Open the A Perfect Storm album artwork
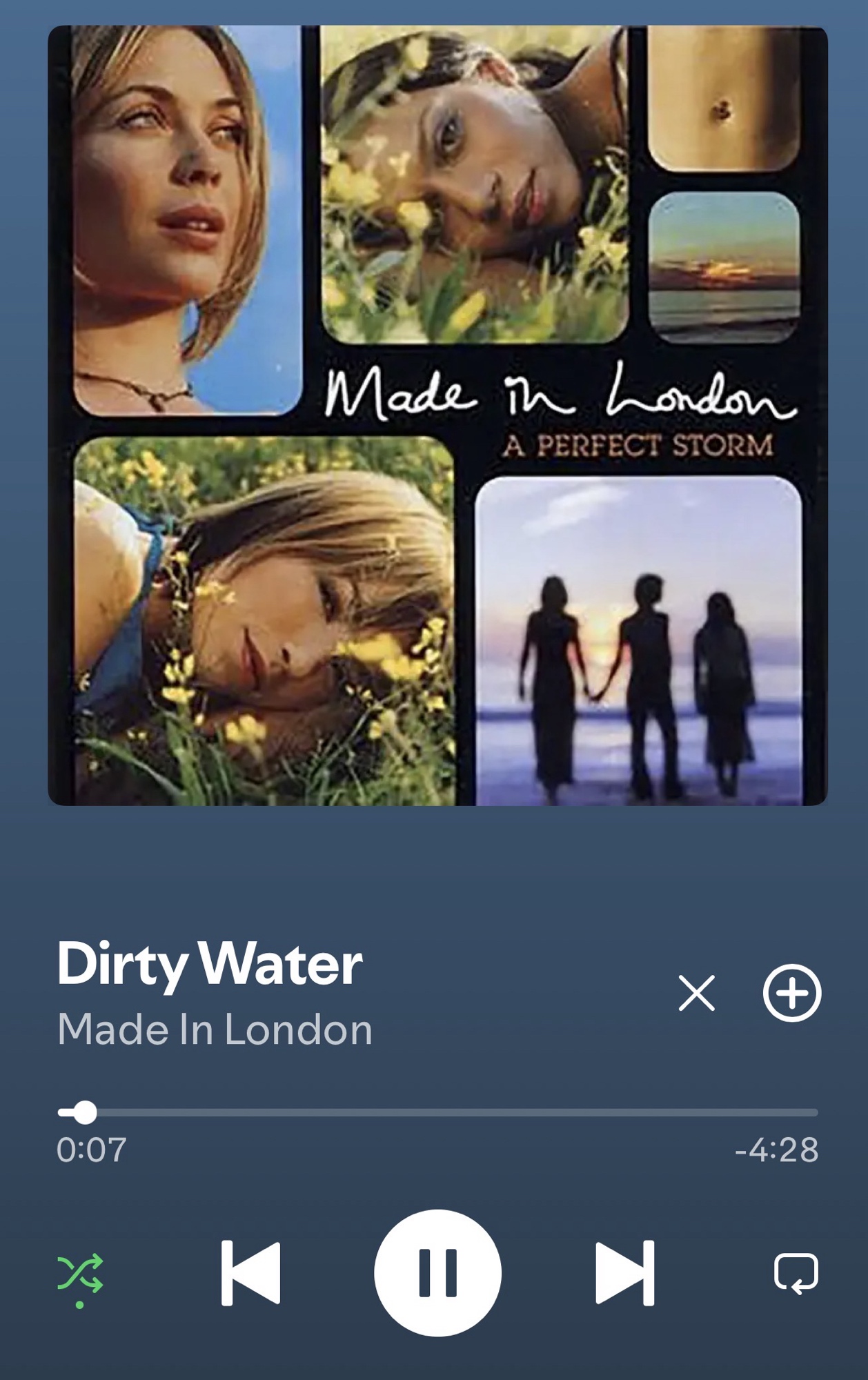The height and width of the screenshot is (1380, 868). [437, 415]
